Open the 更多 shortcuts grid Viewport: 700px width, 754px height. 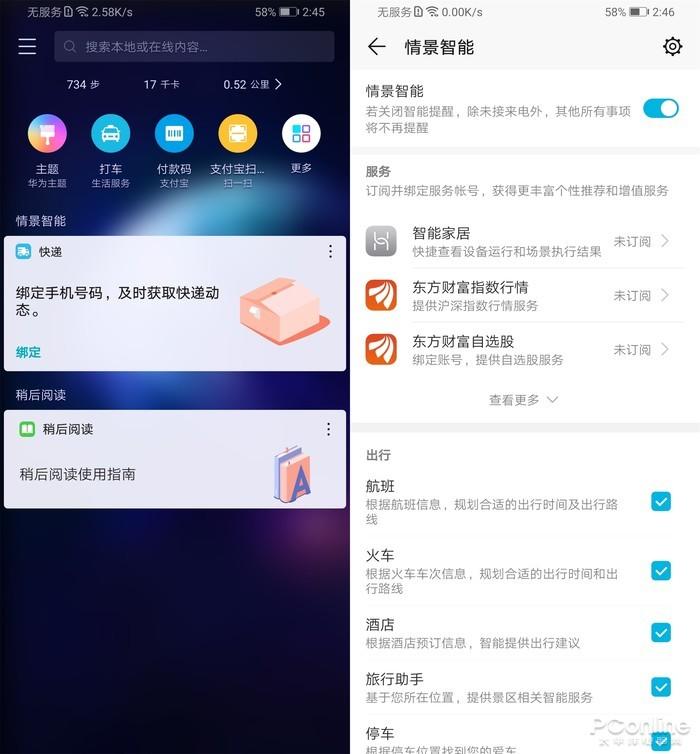[301, 135]
